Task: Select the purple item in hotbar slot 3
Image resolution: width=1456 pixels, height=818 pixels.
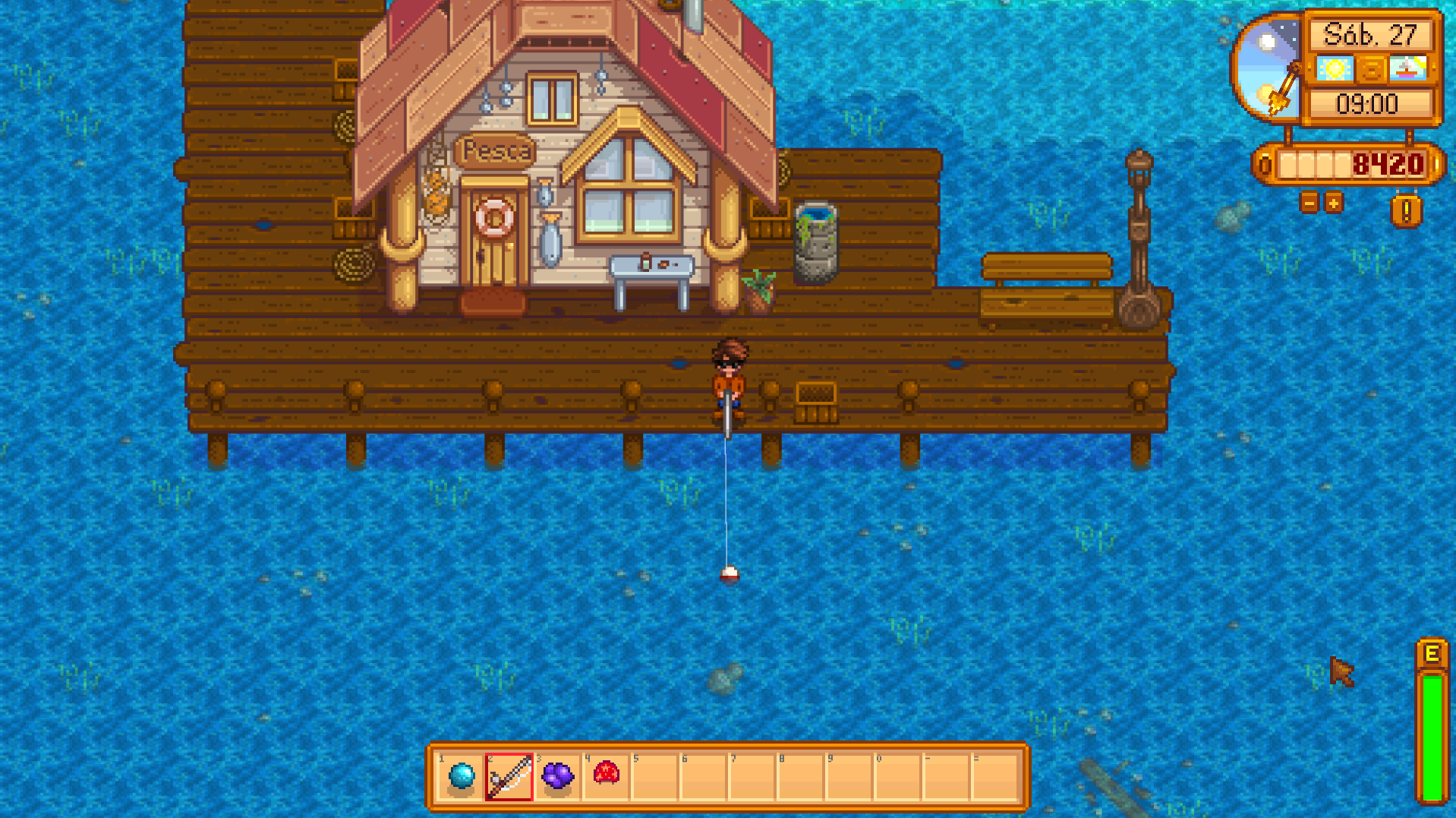Action: tap(558, 776)
